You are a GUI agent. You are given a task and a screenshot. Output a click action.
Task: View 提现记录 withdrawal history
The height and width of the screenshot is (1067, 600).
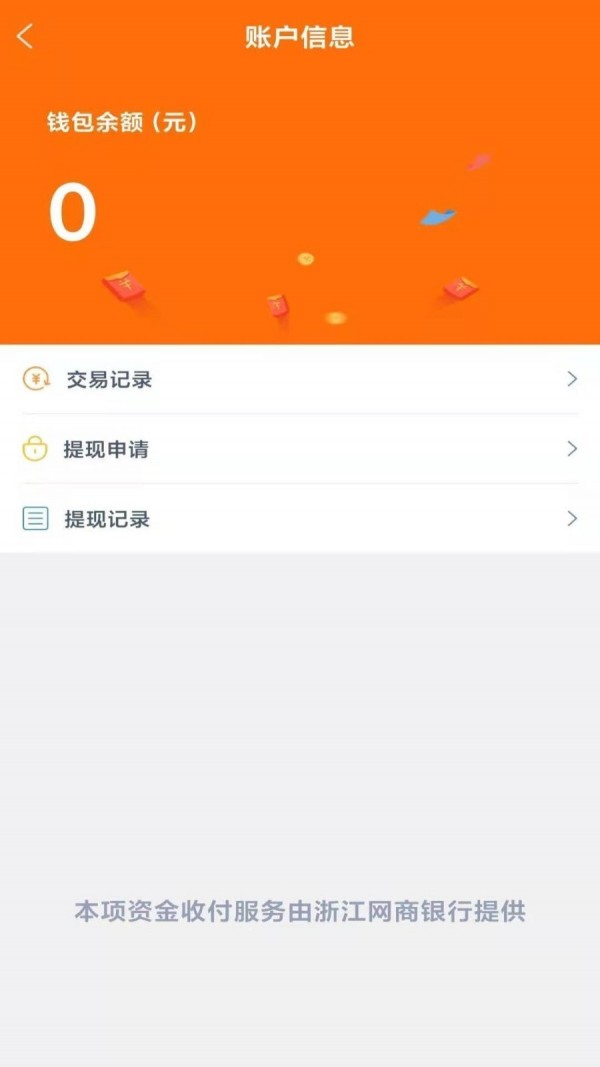click(300, 519)
